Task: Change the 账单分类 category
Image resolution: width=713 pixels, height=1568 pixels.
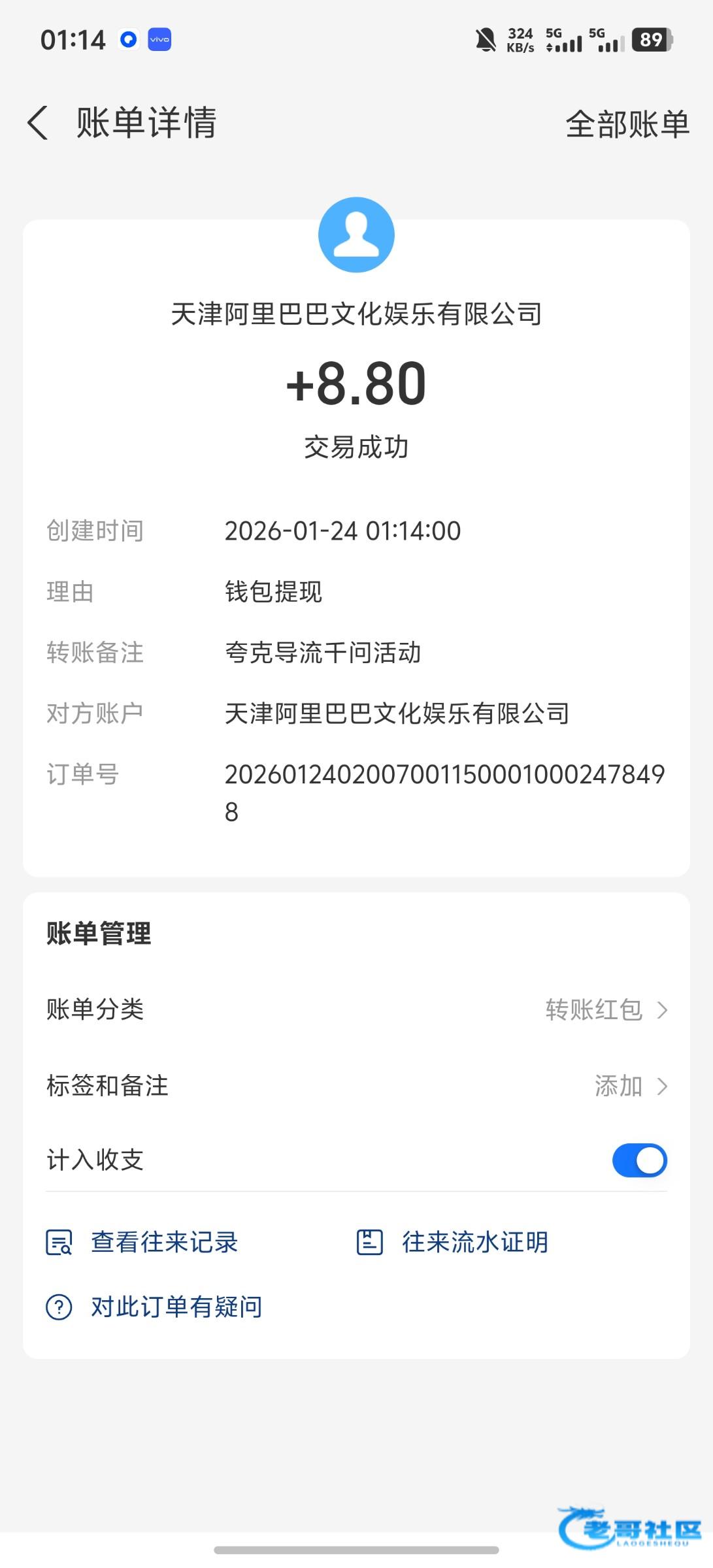Action: click(x=606, y=1010)
